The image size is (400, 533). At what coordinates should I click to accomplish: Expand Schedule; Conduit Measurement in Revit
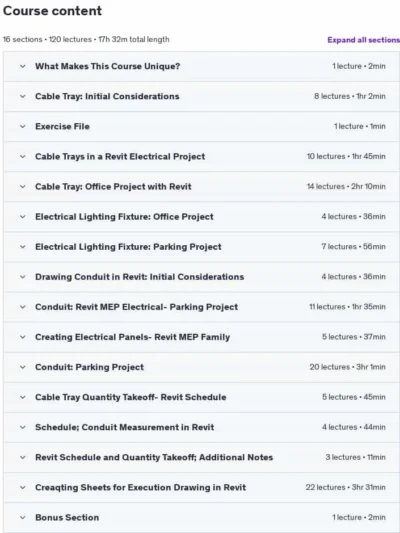(202, 427)
